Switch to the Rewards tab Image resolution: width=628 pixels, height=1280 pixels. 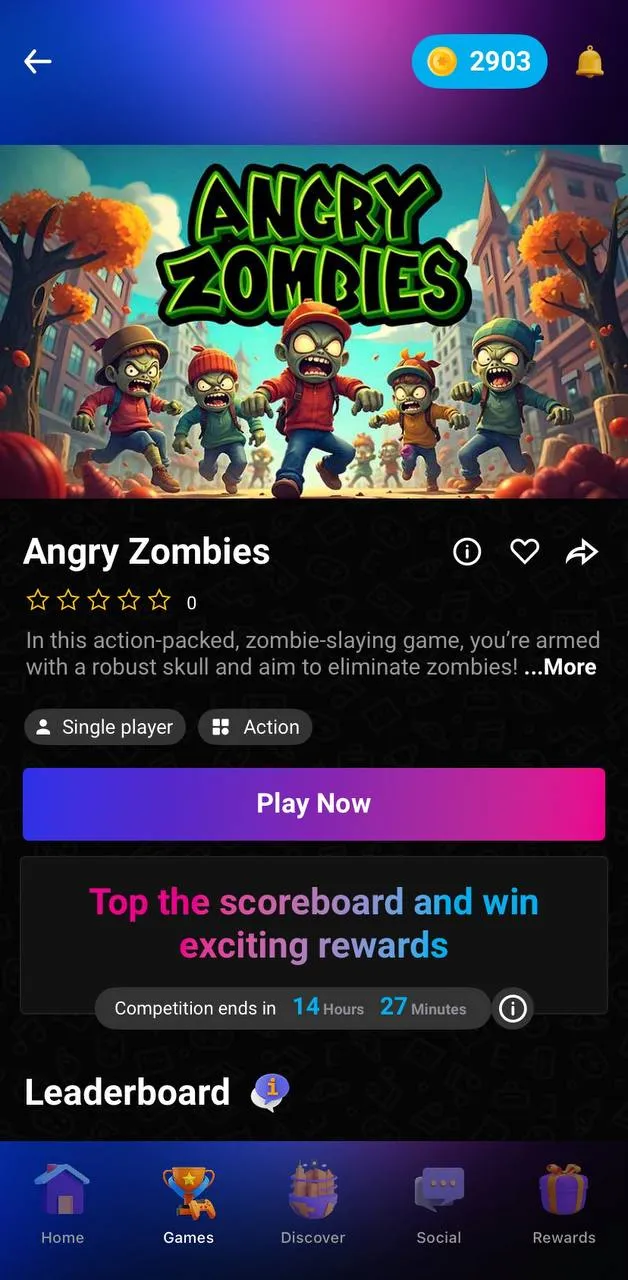click(x=564, y=1205)
